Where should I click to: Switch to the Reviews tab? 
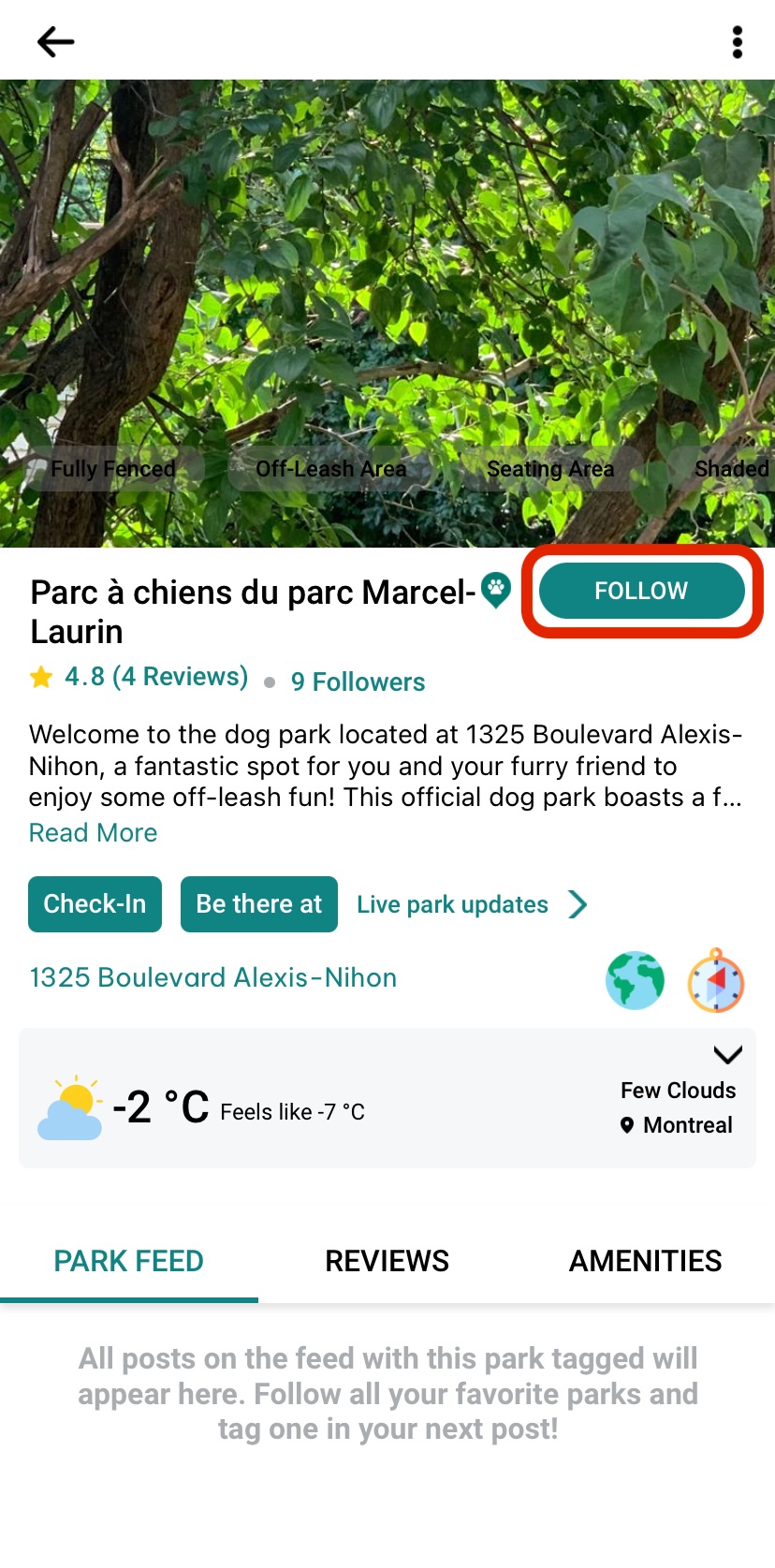click(x=387, y=1261)
